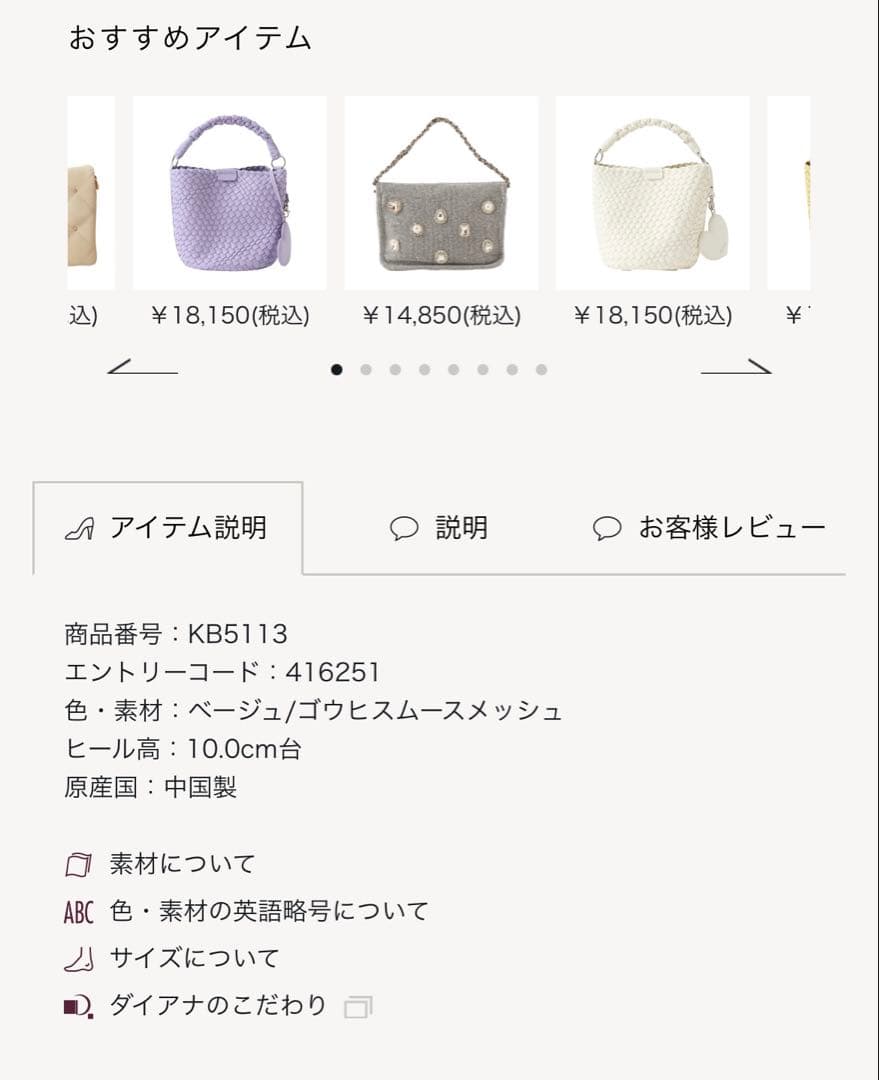Select the first carousel pagination dot
Viewport: 879px width, 1080px height.
click(x=335, y=370)
